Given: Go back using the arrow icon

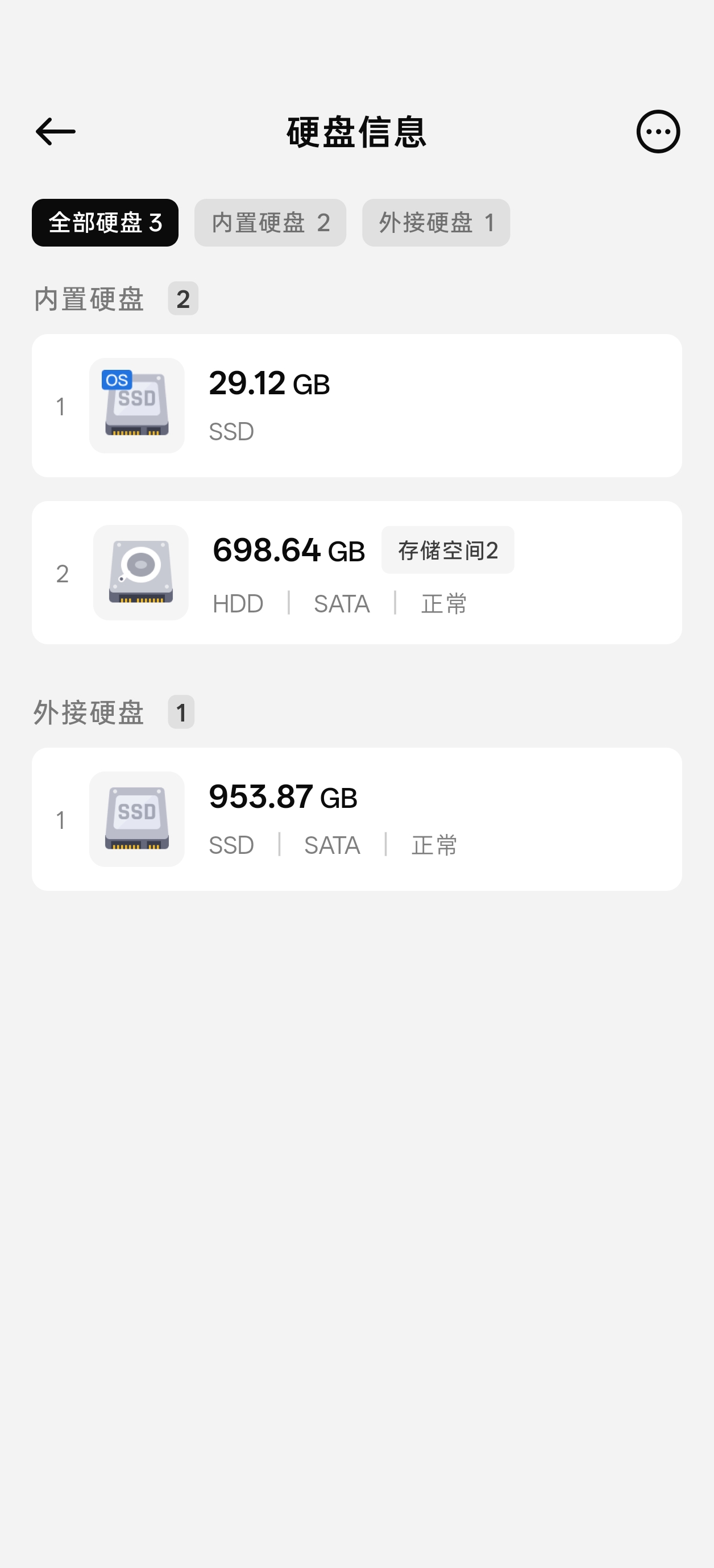Looking at the screenshot, I should (56, 131).
